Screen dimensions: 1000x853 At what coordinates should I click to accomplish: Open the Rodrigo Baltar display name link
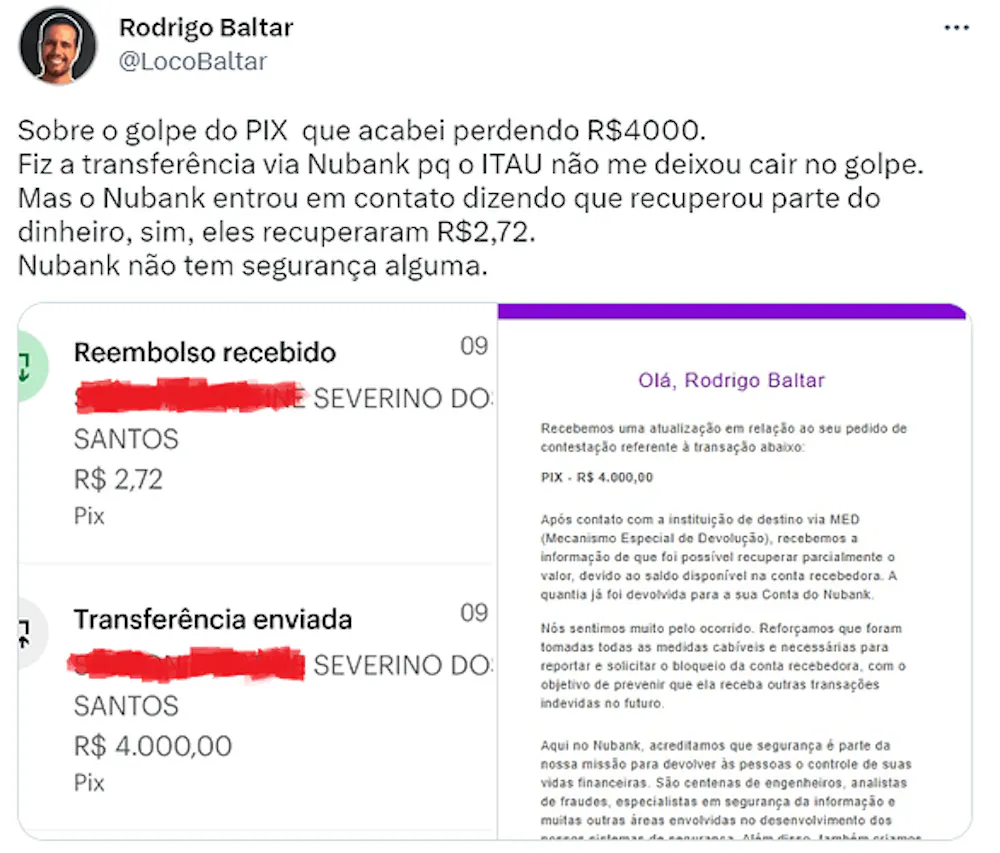(205, 27)
